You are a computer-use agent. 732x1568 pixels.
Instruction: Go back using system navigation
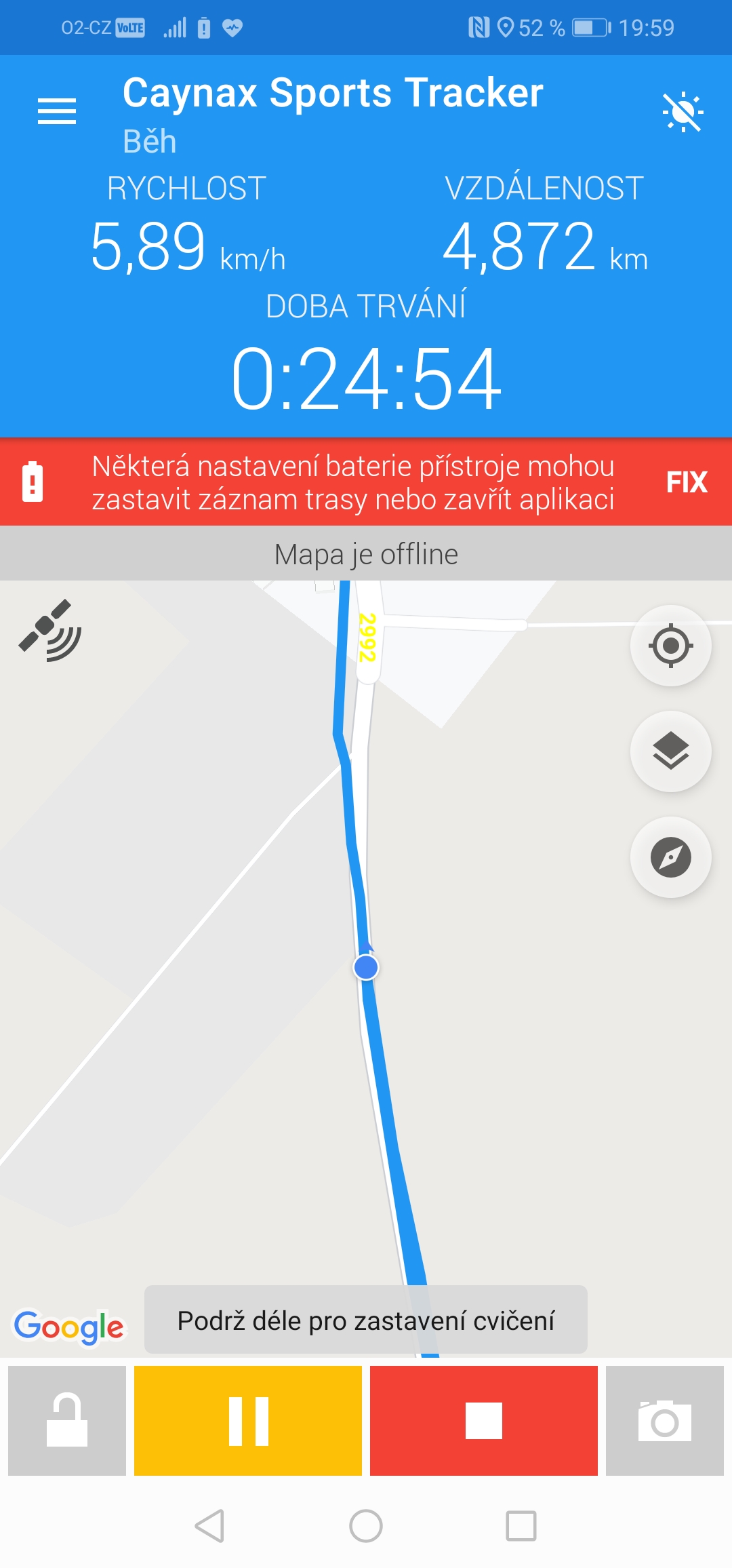[209, 1526]
